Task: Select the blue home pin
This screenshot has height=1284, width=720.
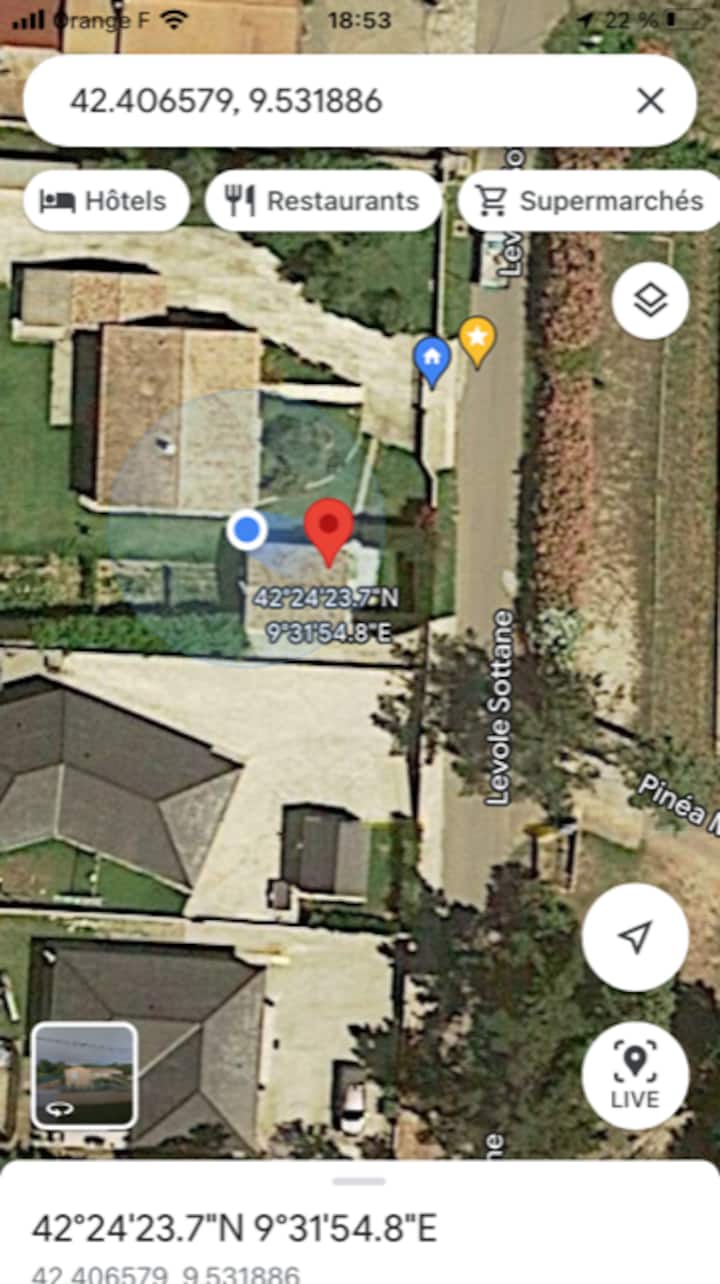Action: coord(432,359)
